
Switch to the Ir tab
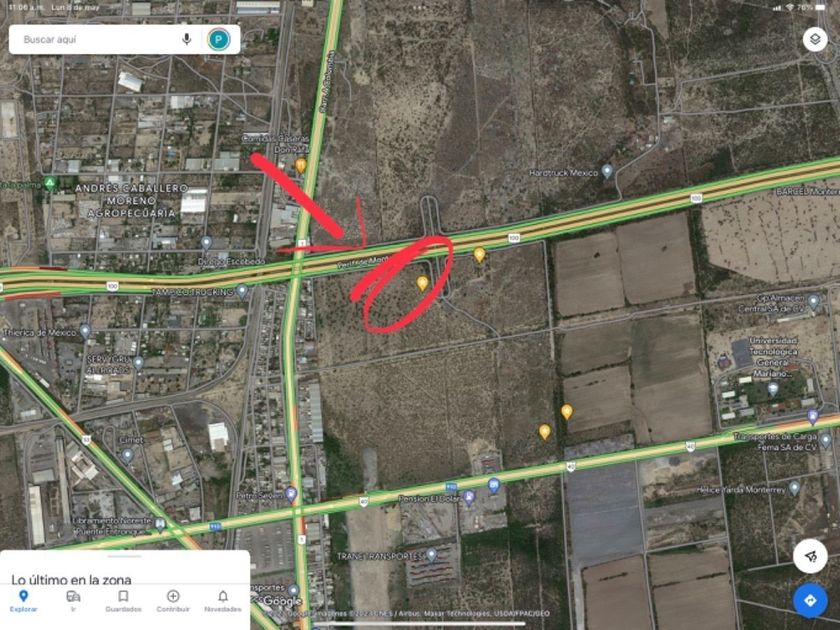tap(73, 600)
